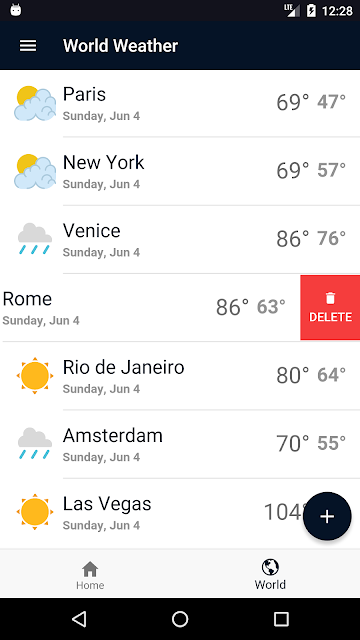Image resolution: width=360 pixels, height=640 pixels.
Task: Open Rio de Janeiro weather
Action: (180, 376)
